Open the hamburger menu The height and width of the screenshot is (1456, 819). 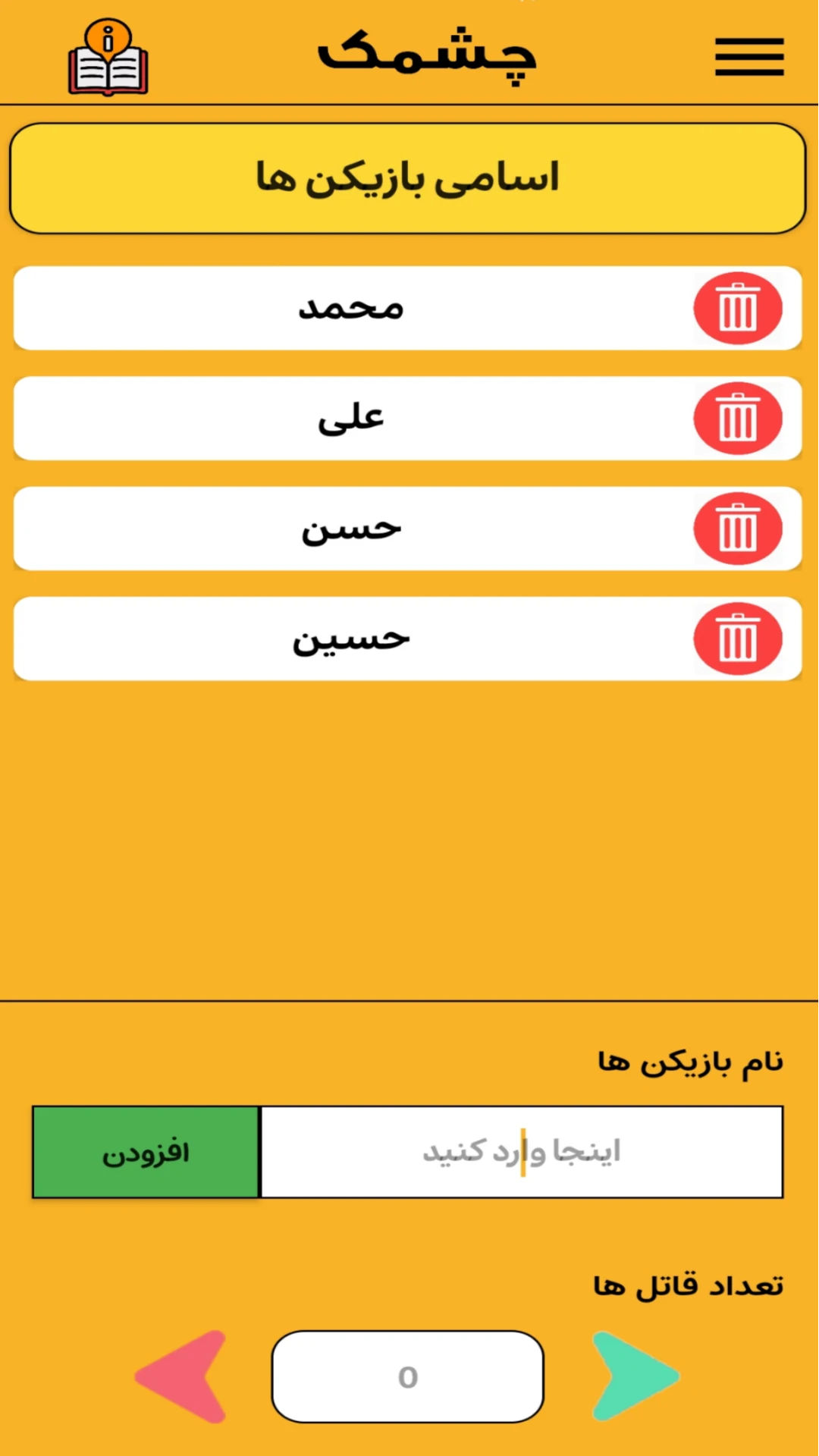749,57
